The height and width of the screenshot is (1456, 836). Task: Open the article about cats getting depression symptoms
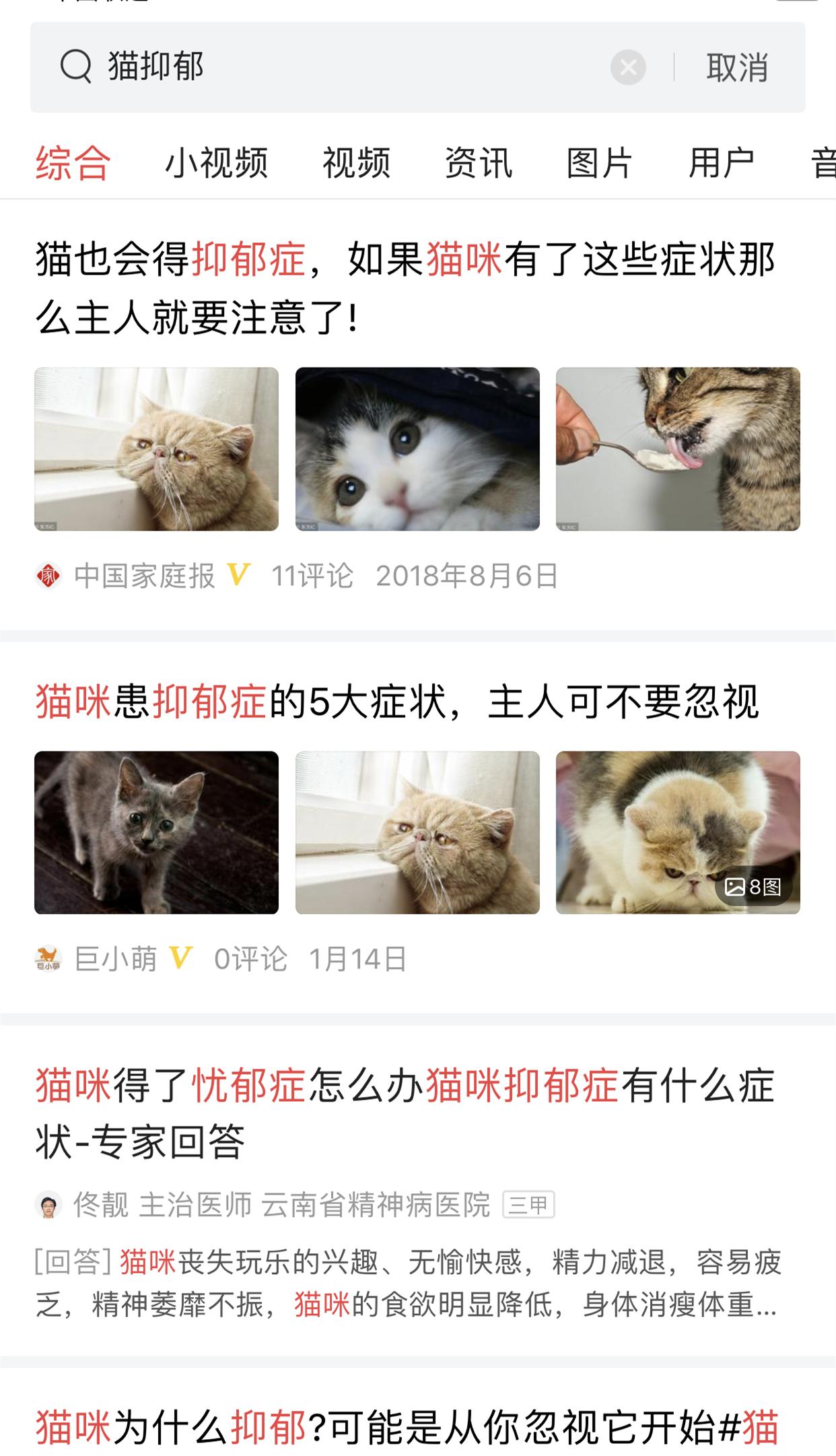(404, 286)
